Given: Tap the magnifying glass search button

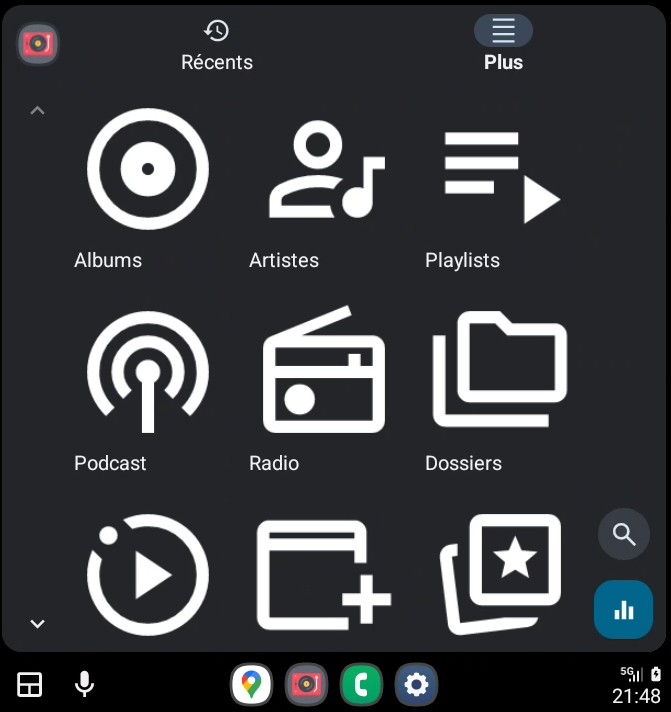Looking at the screenshot, I should coord(624,534).
